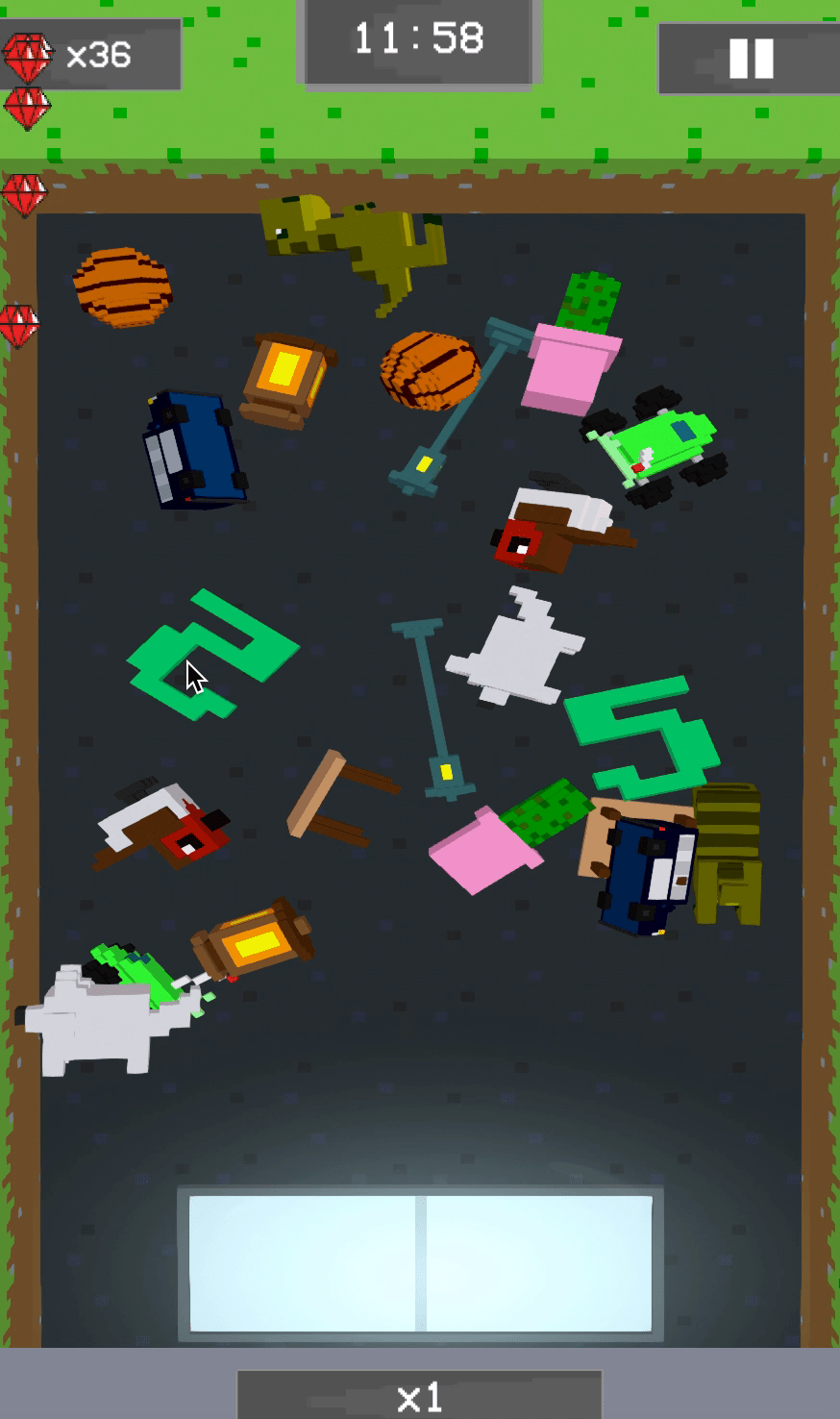The height and width of the screenshot is (1419, 840).
Task: Pick the basketball next to the lamp post
Action: [x=429, y=369]
